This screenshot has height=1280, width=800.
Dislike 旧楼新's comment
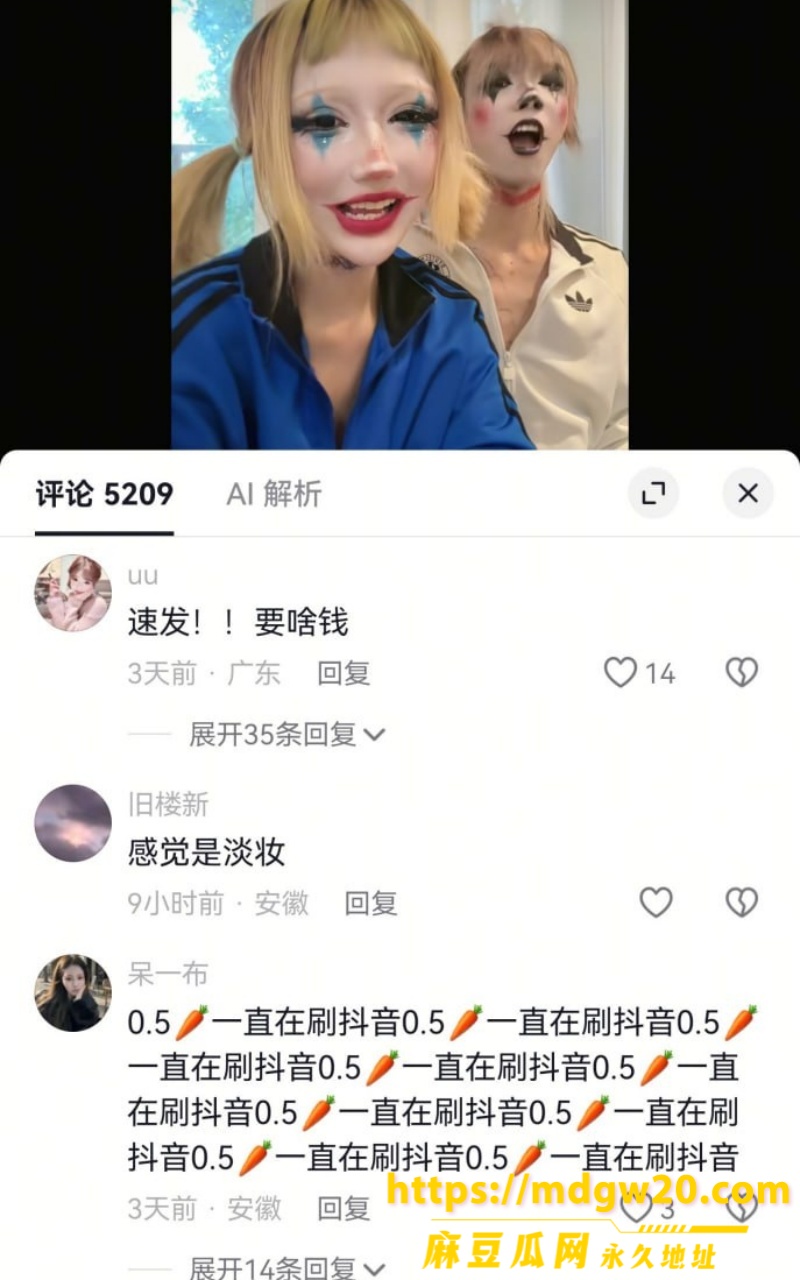[x=741, y=903]
